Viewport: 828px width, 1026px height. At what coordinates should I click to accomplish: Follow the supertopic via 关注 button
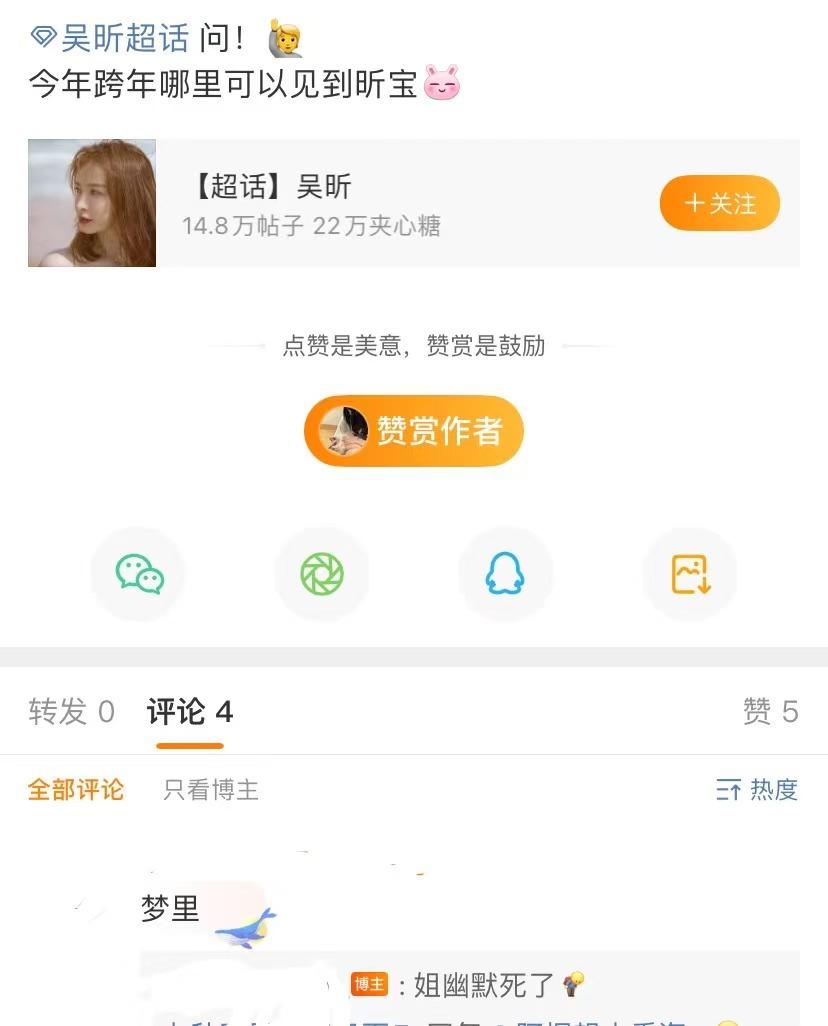tap(720, 202)
